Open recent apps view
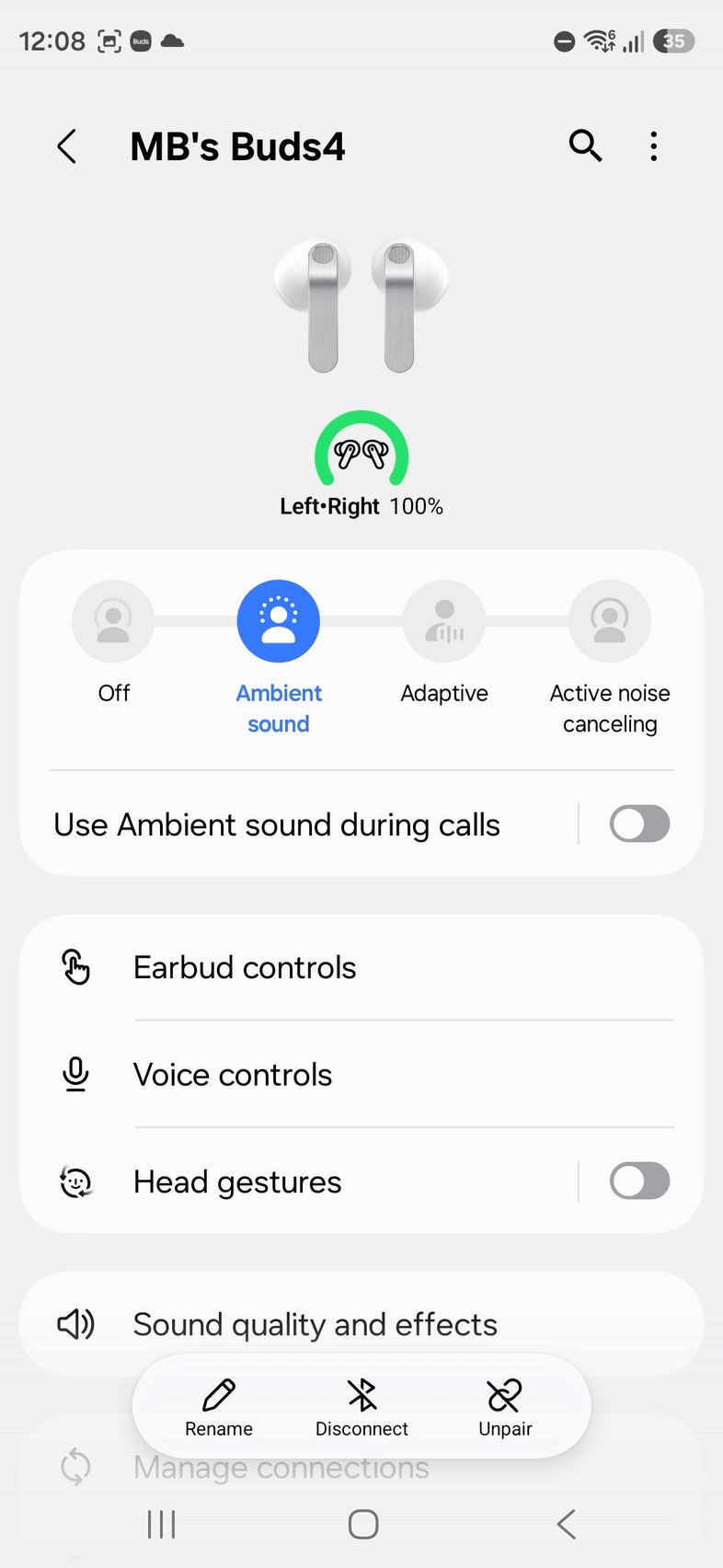Screen dimensions: 723x1568 [x=162, y=1524]
